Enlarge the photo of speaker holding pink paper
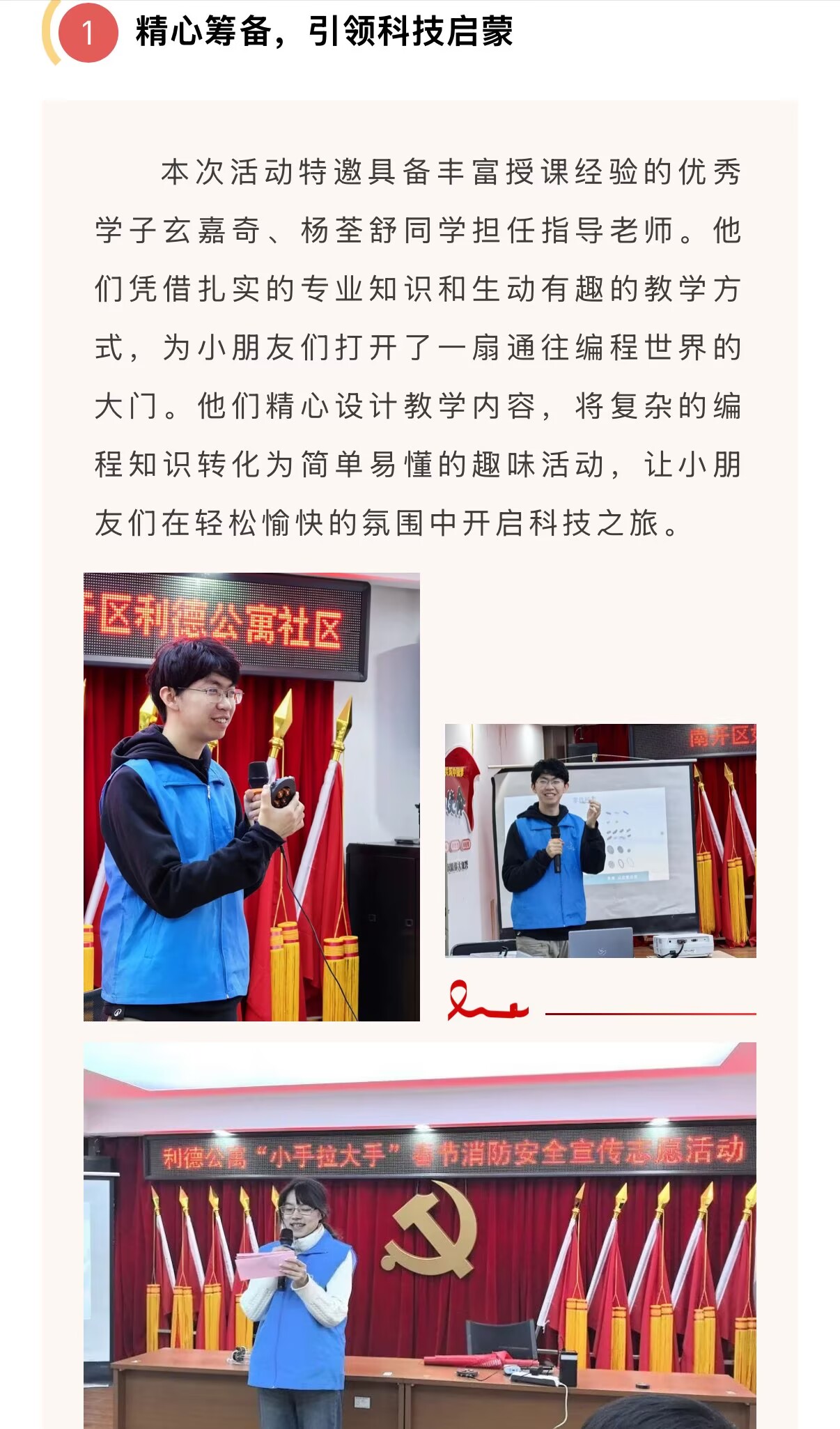The height and width of the screenshot is (1429, 840). coord(419,1235)
